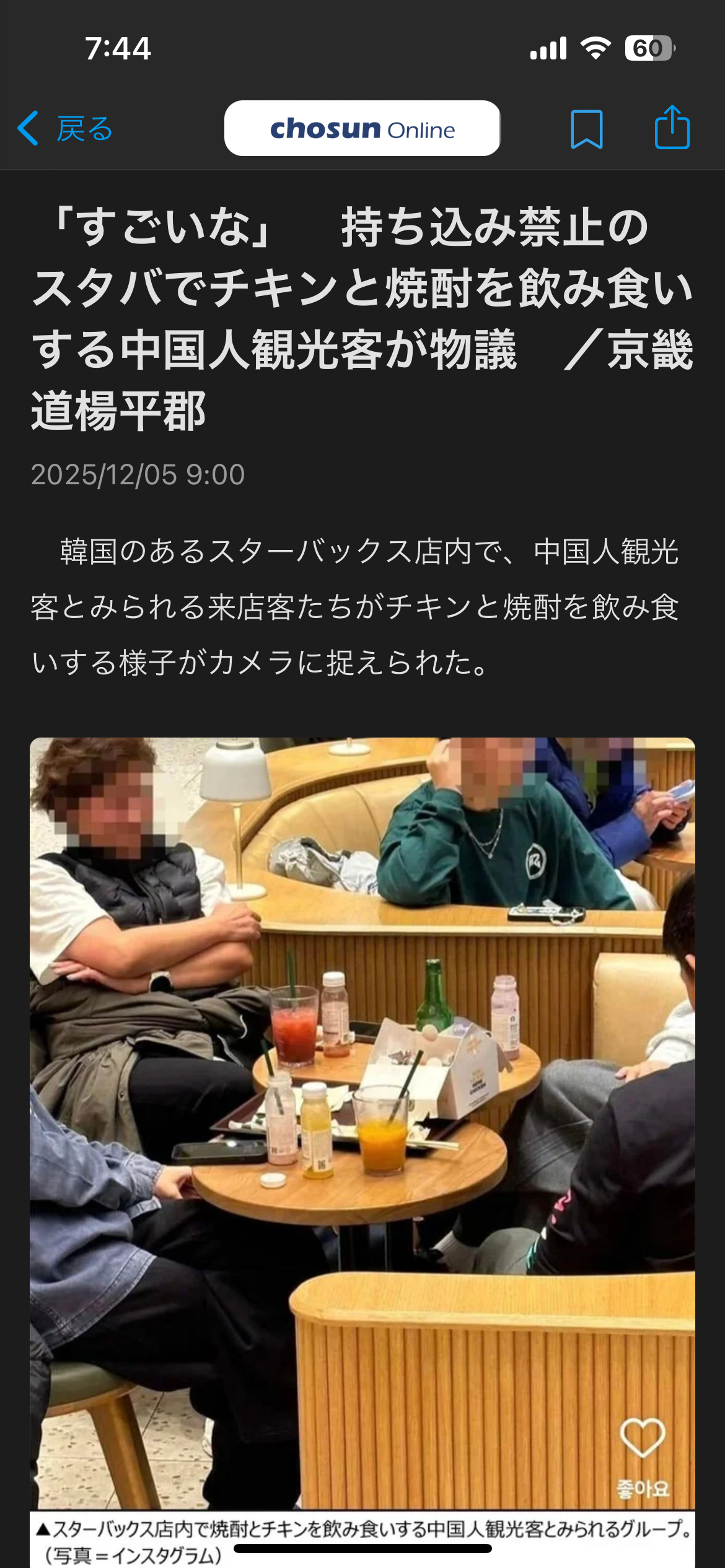Open the chosun Online source button

362,129
